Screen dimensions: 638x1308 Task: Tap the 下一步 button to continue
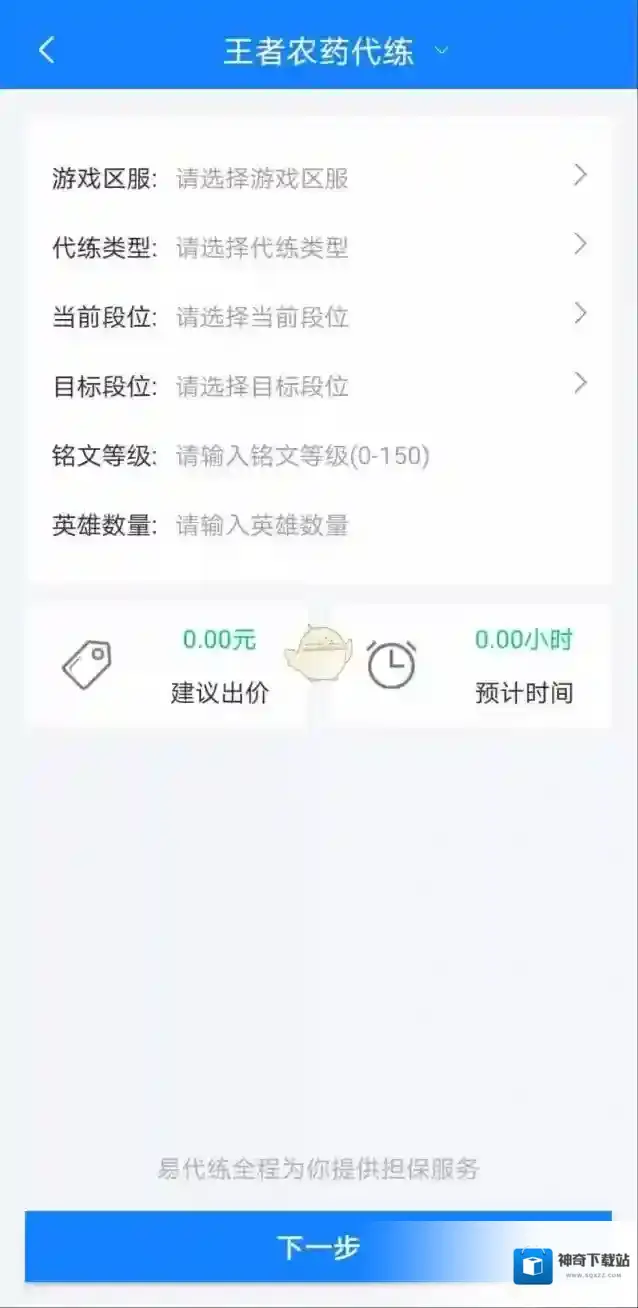(x=318, y=1246)
